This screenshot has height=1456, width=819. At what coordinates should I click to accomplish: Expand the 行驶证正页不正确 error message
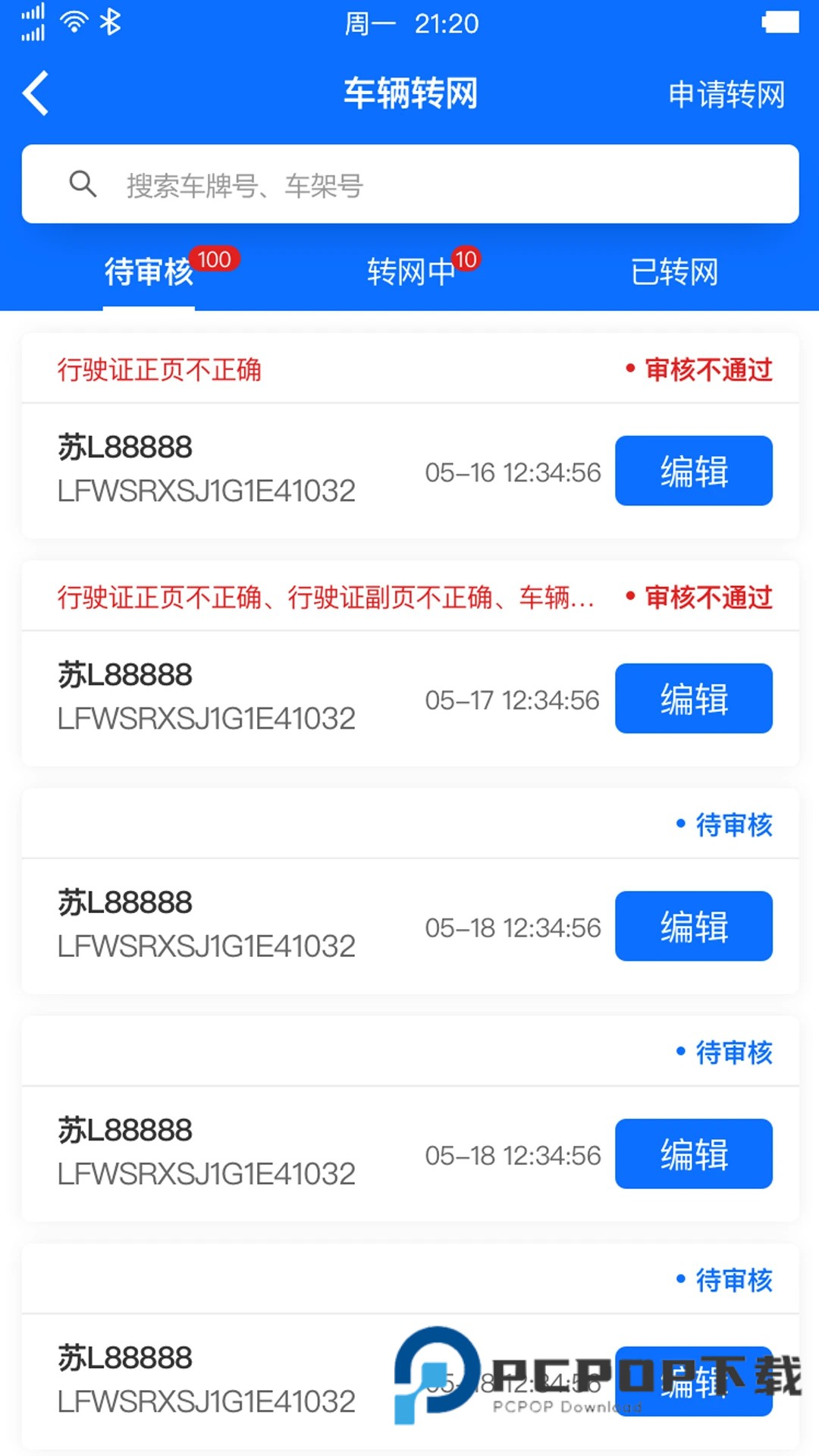coord(161,369)
